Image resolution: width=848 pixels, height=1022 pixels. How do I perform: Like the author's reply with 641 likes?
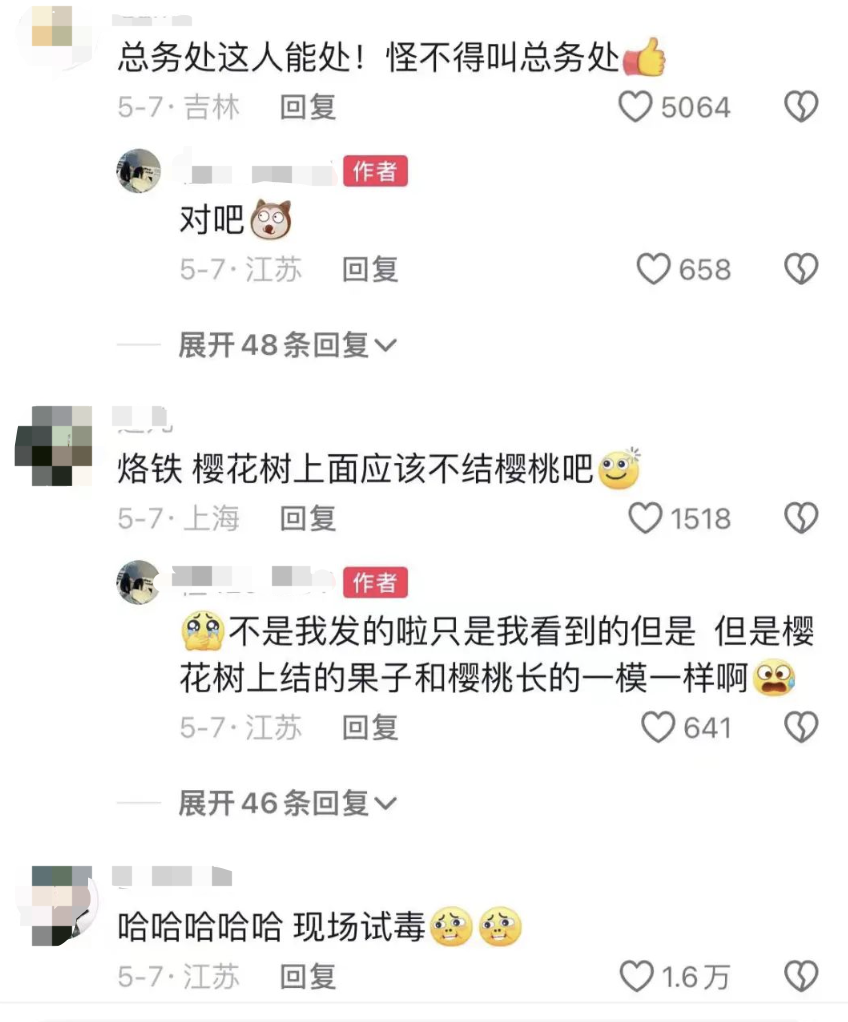point(657,728)
